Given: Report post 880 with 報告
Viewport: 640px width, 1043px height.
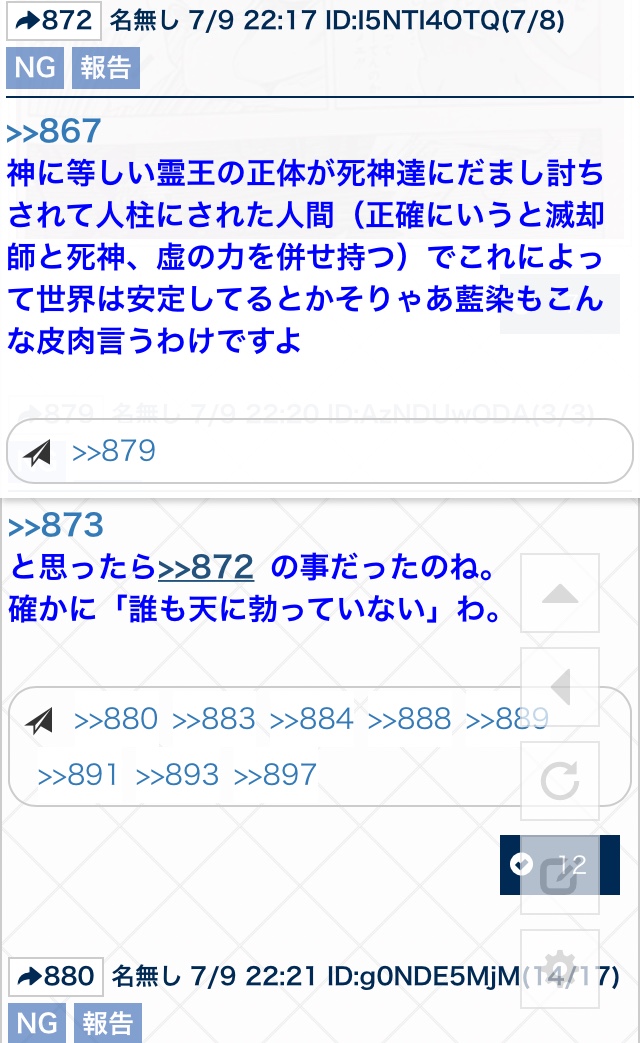Looking at the screenshot, I should (x=105, y=1023).
